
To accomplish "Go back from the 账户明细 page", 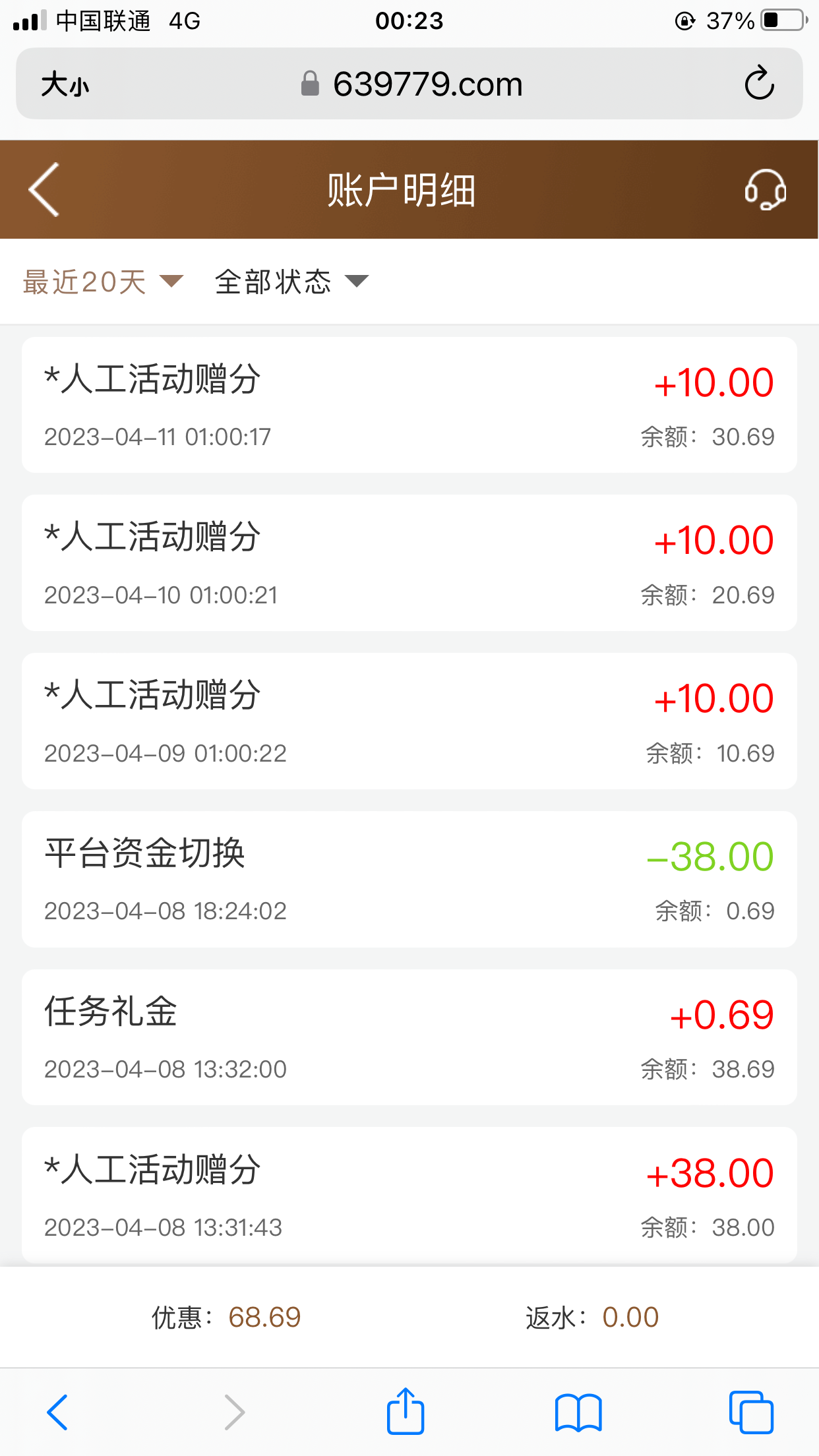I will (45, 190).
